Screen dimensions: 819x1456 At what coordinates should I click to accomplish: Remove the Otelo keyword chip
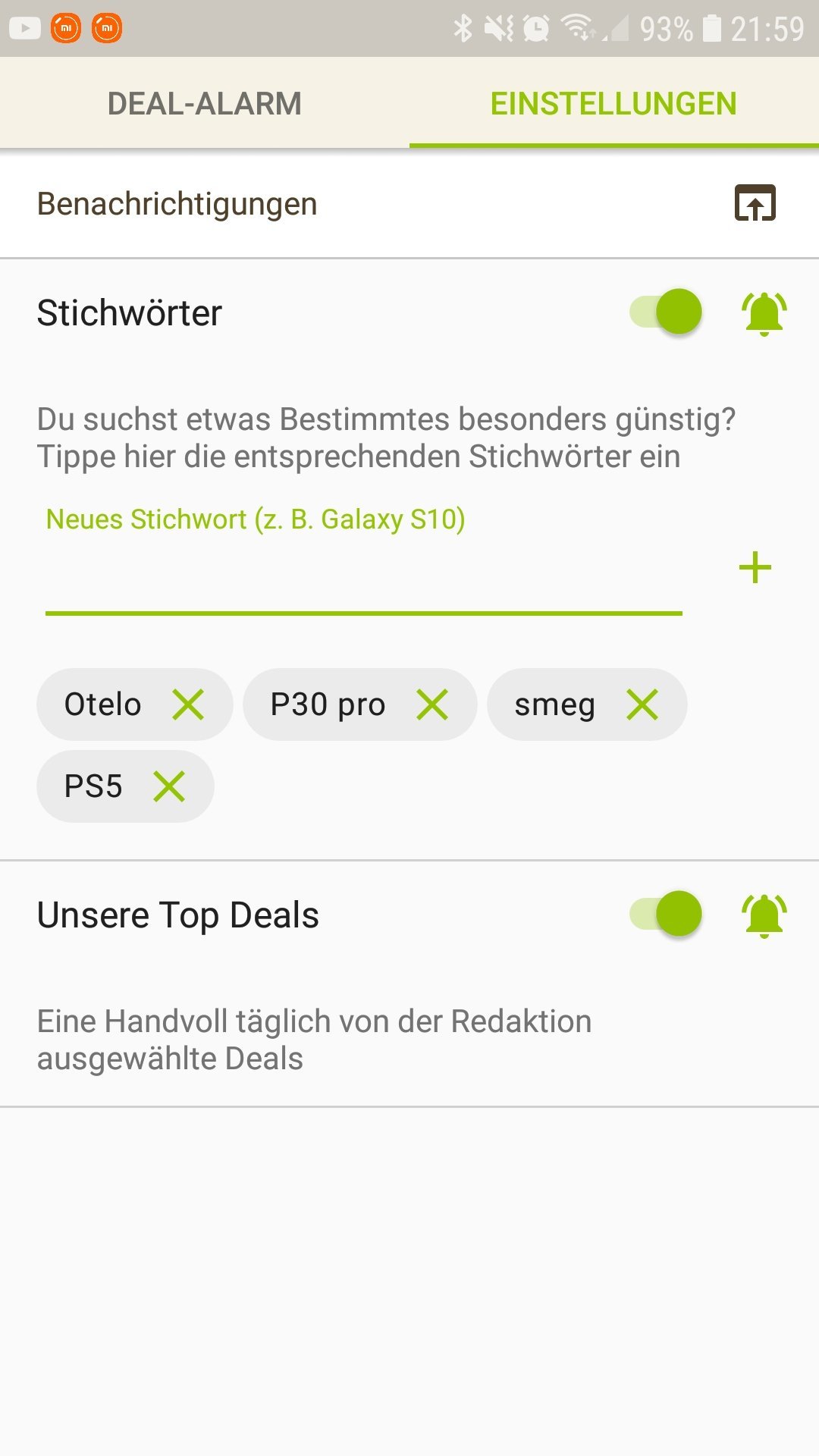(188, 704)
